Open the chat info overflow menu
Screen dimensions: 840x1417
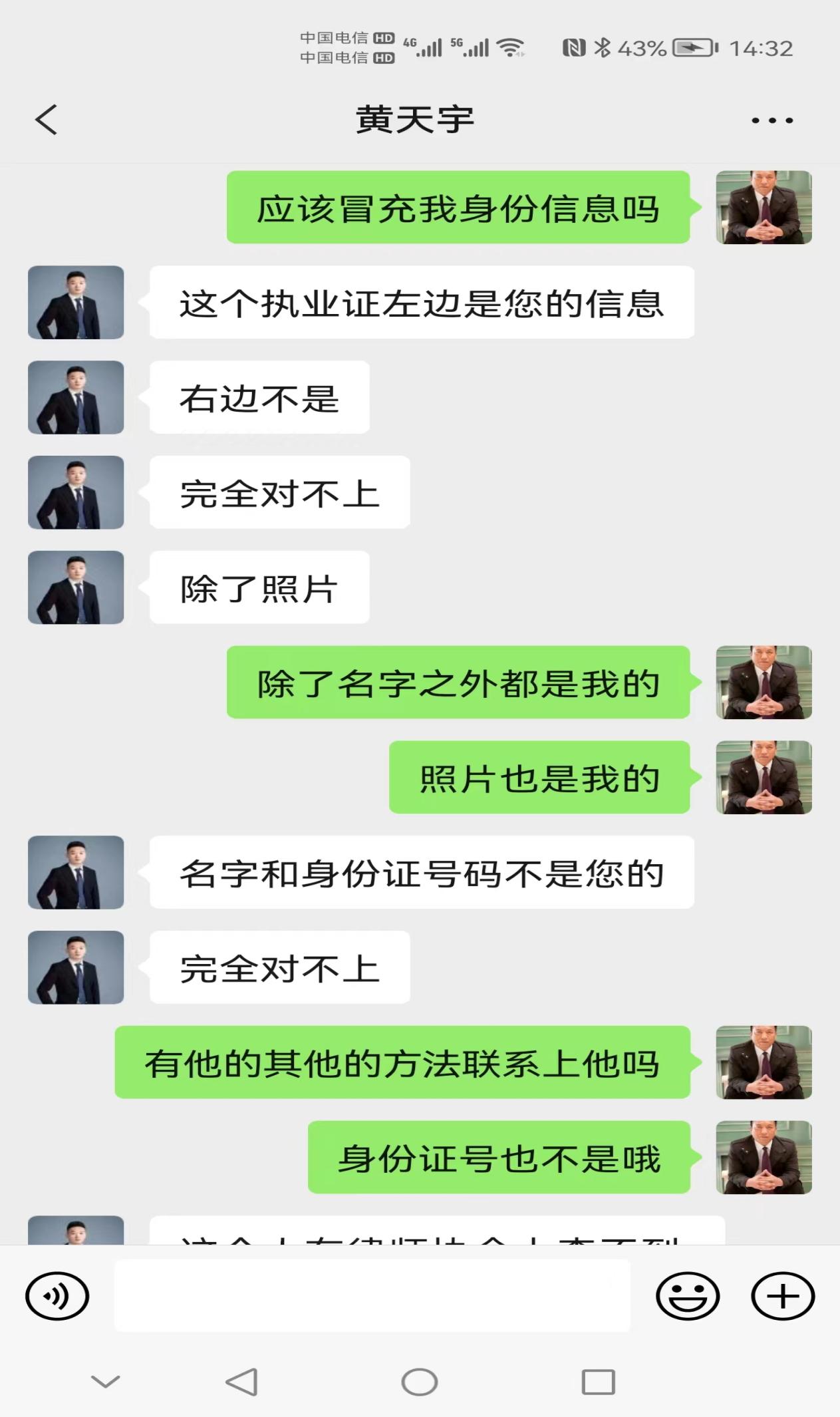tap(771, 120)
